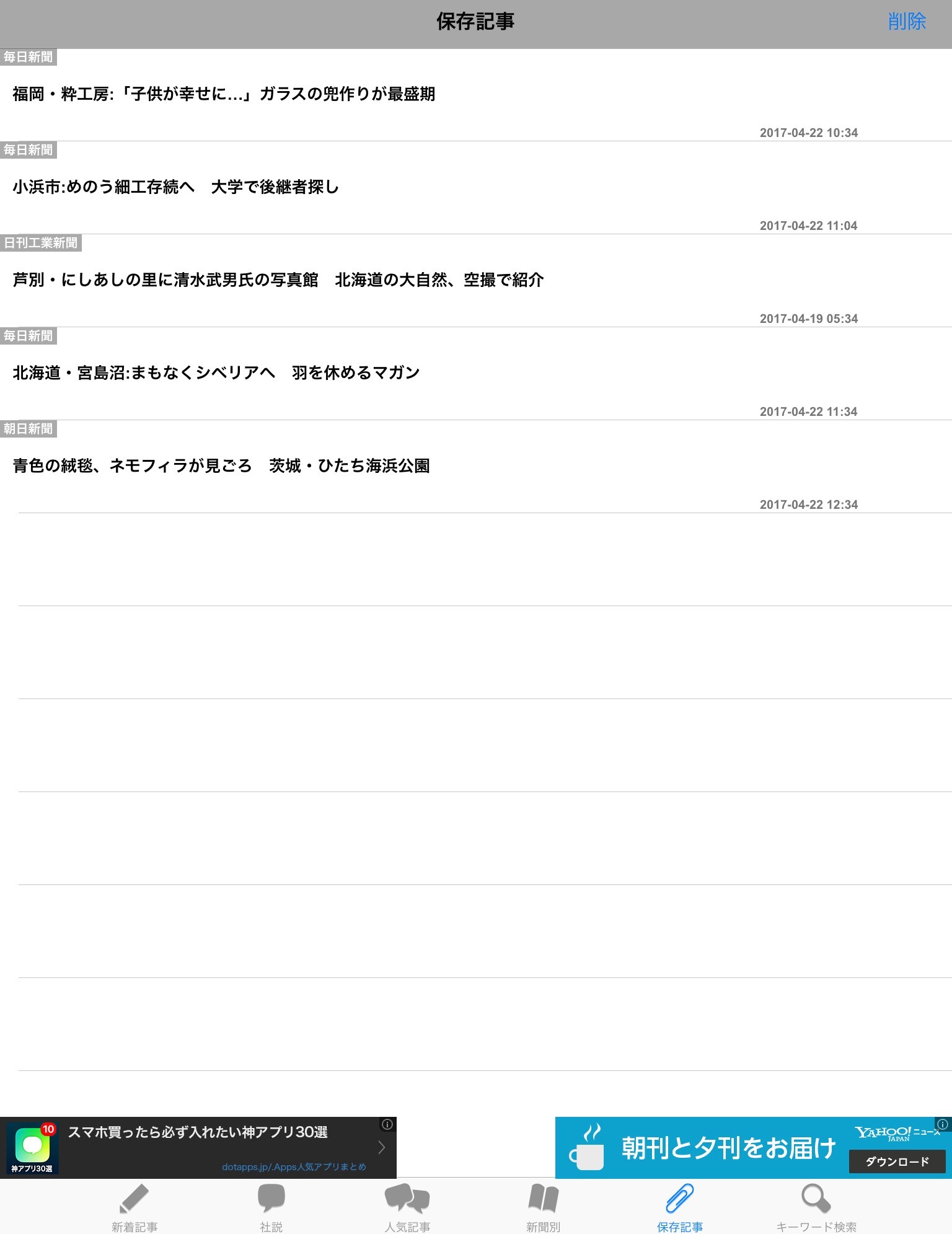Switch to the 社説 tab

pos(271,1207)
